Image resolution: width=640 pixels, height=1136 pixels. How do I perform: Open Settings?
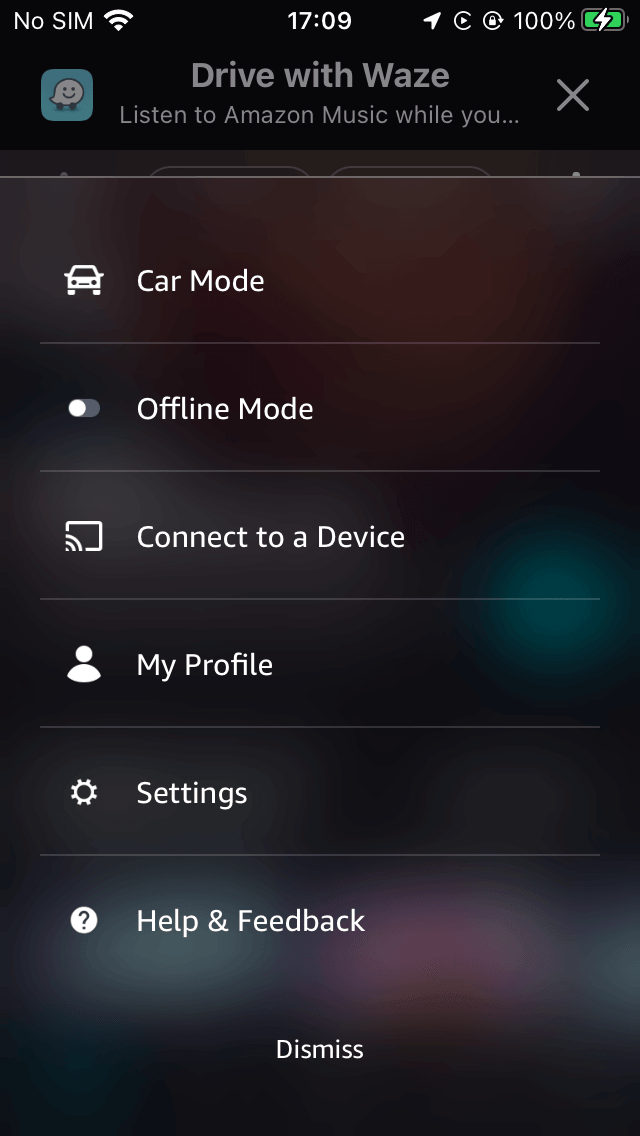point(191,793)
